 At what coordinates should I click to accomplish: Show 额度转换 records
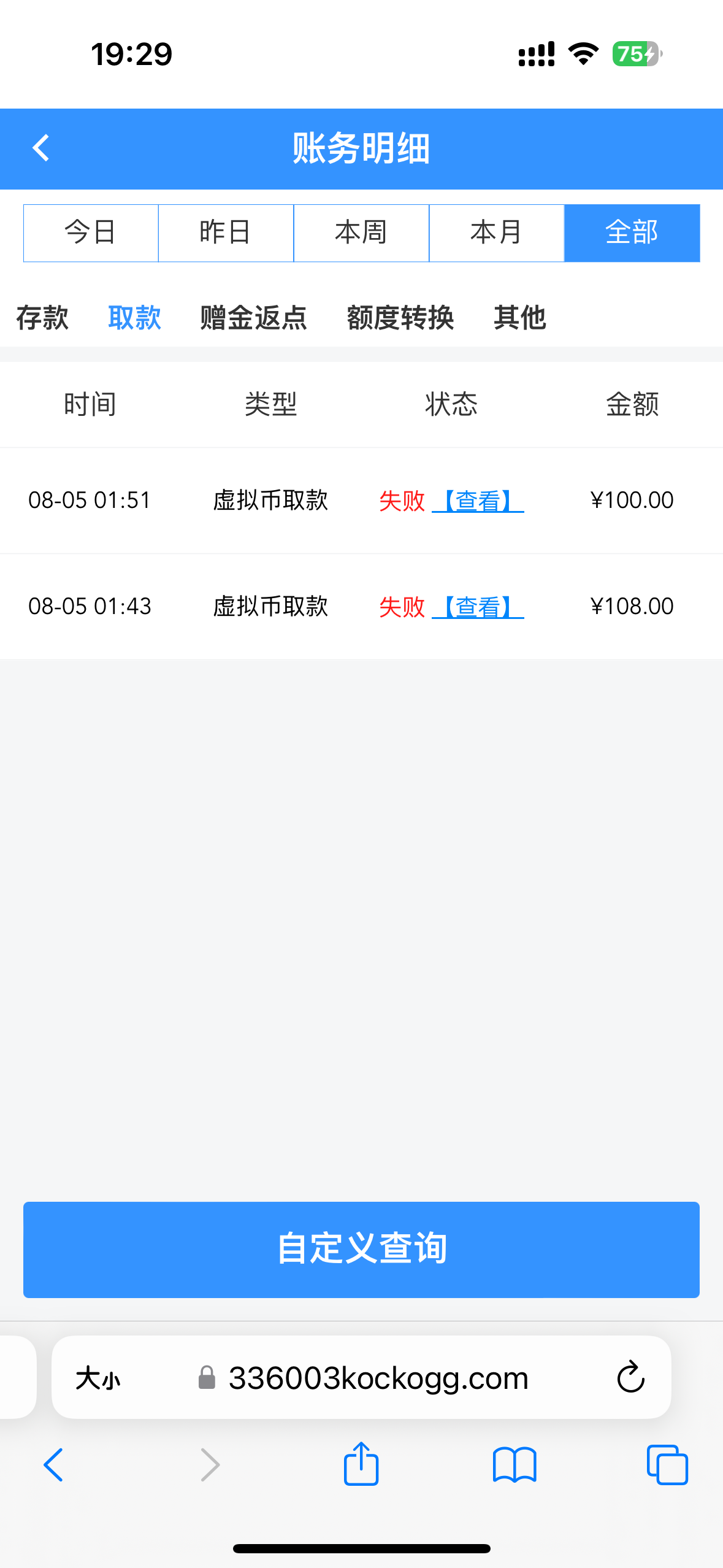pos(400,318)
